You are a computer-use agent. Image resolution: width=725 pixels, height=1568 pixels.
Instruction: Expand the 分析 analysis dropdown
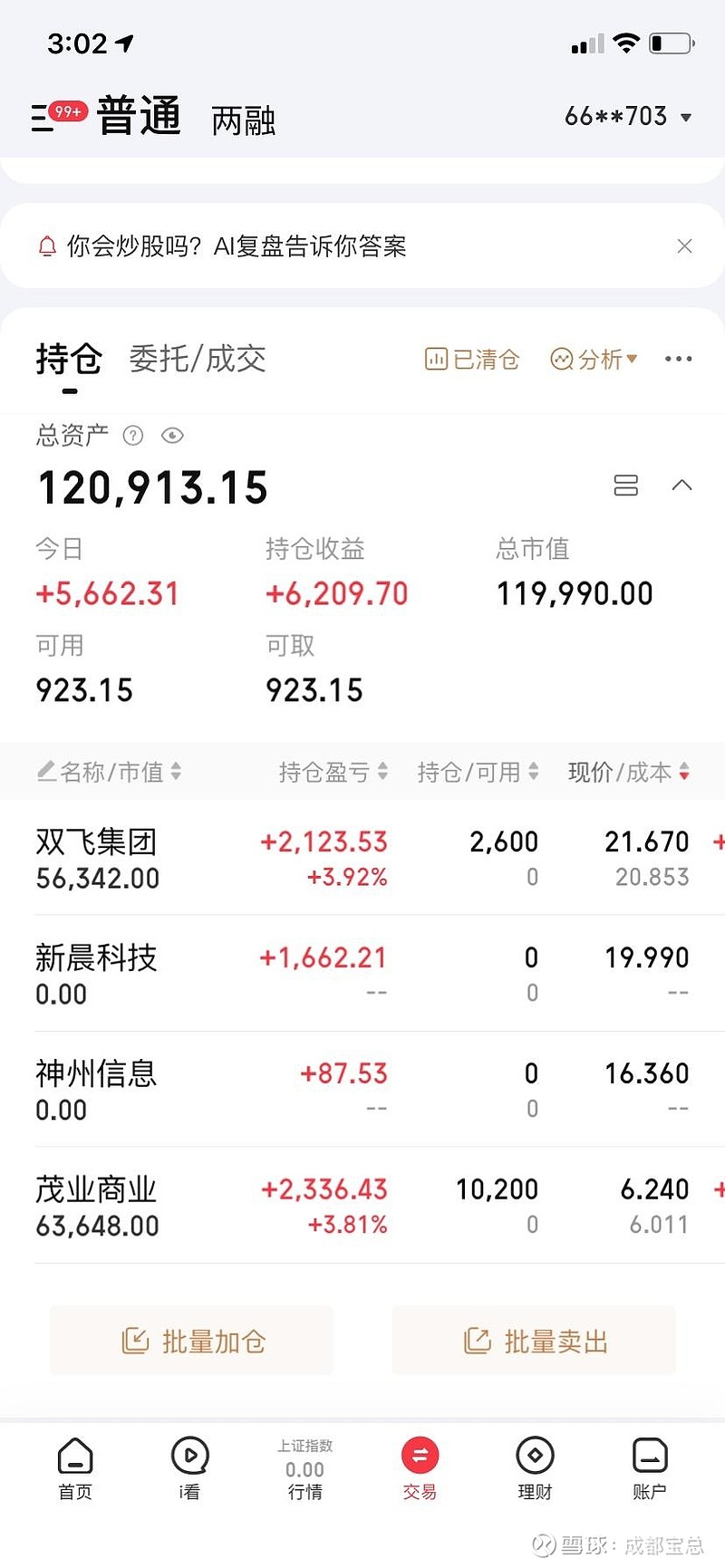(594, 359)
